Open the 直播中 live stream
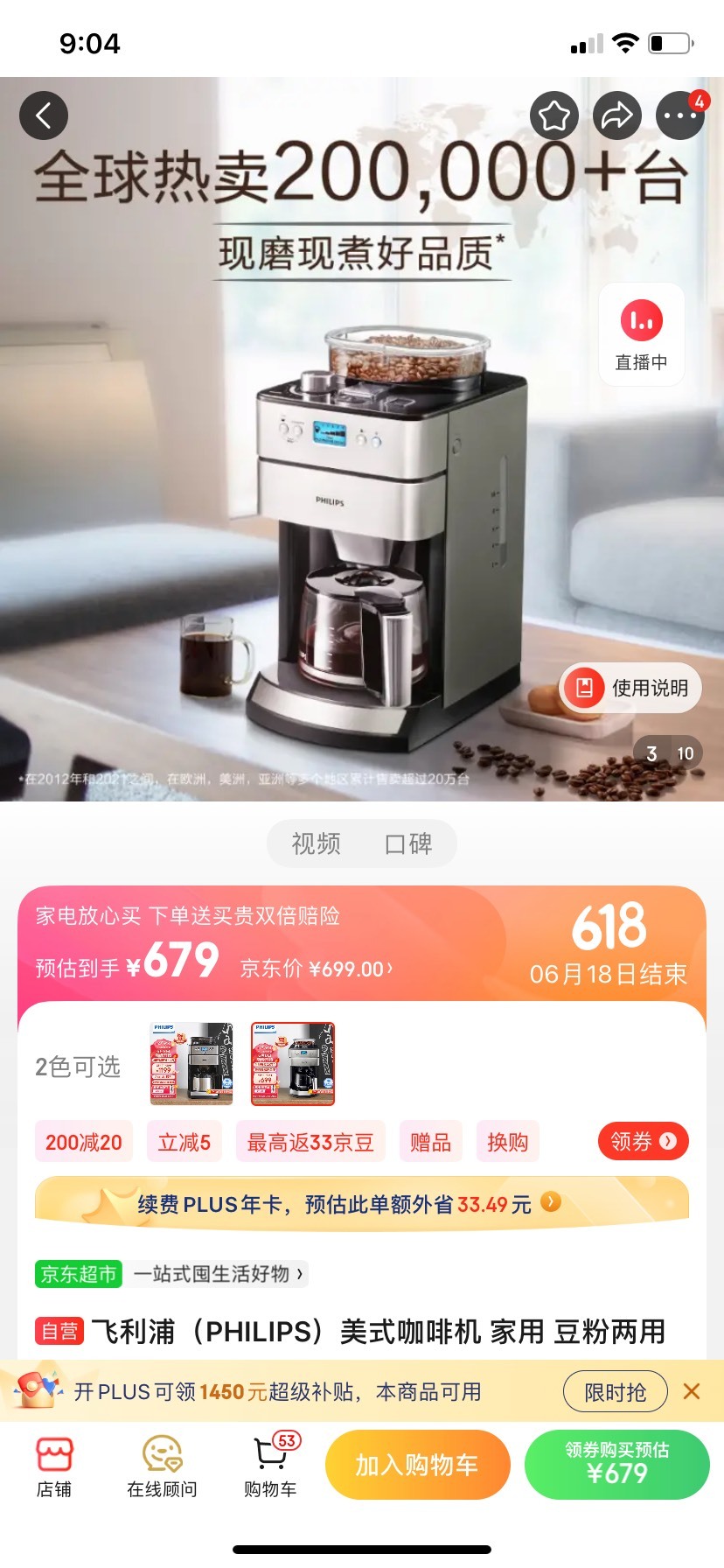Screen dimensions: 724x1568 [x=642, y=335]
